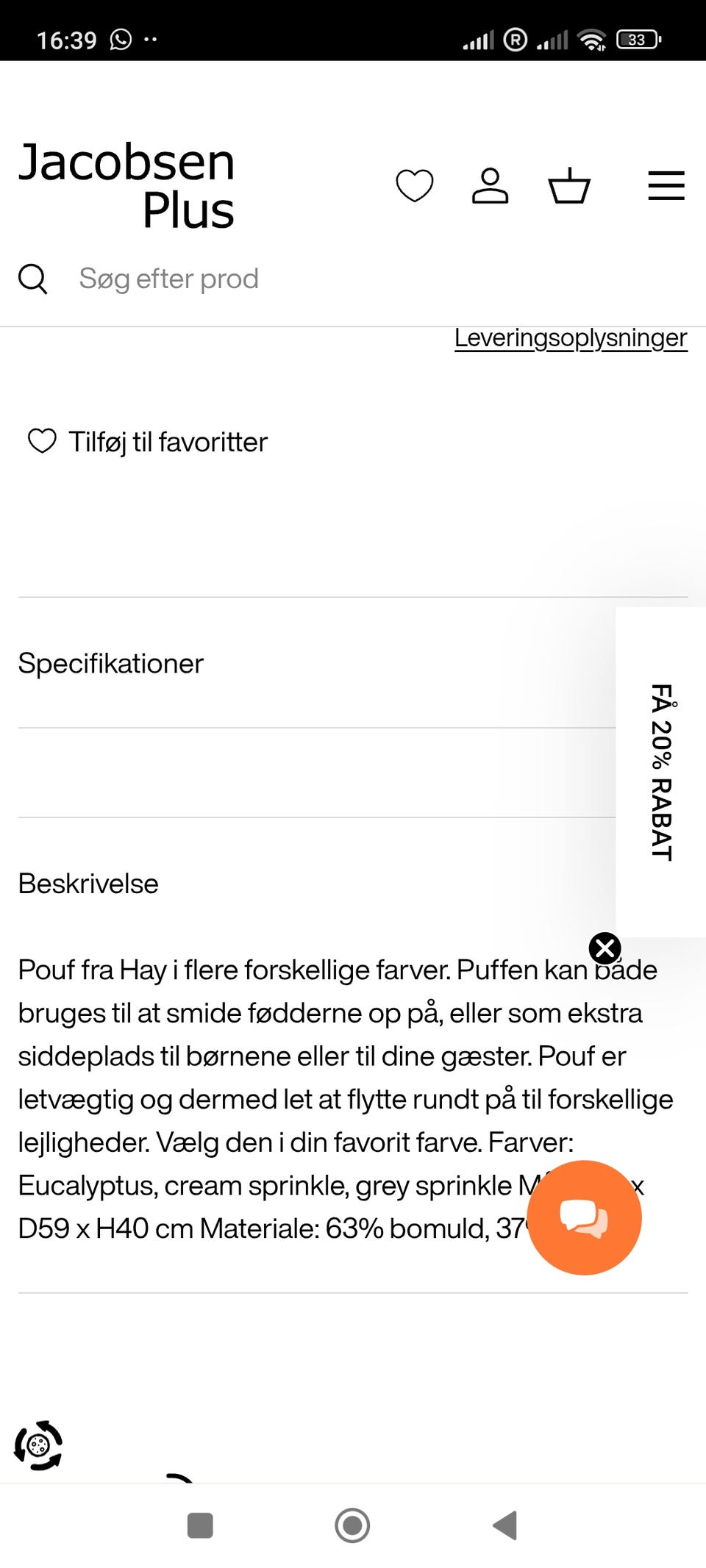Go to the homepage via Jacobsen Plus logo

(127, 184)
